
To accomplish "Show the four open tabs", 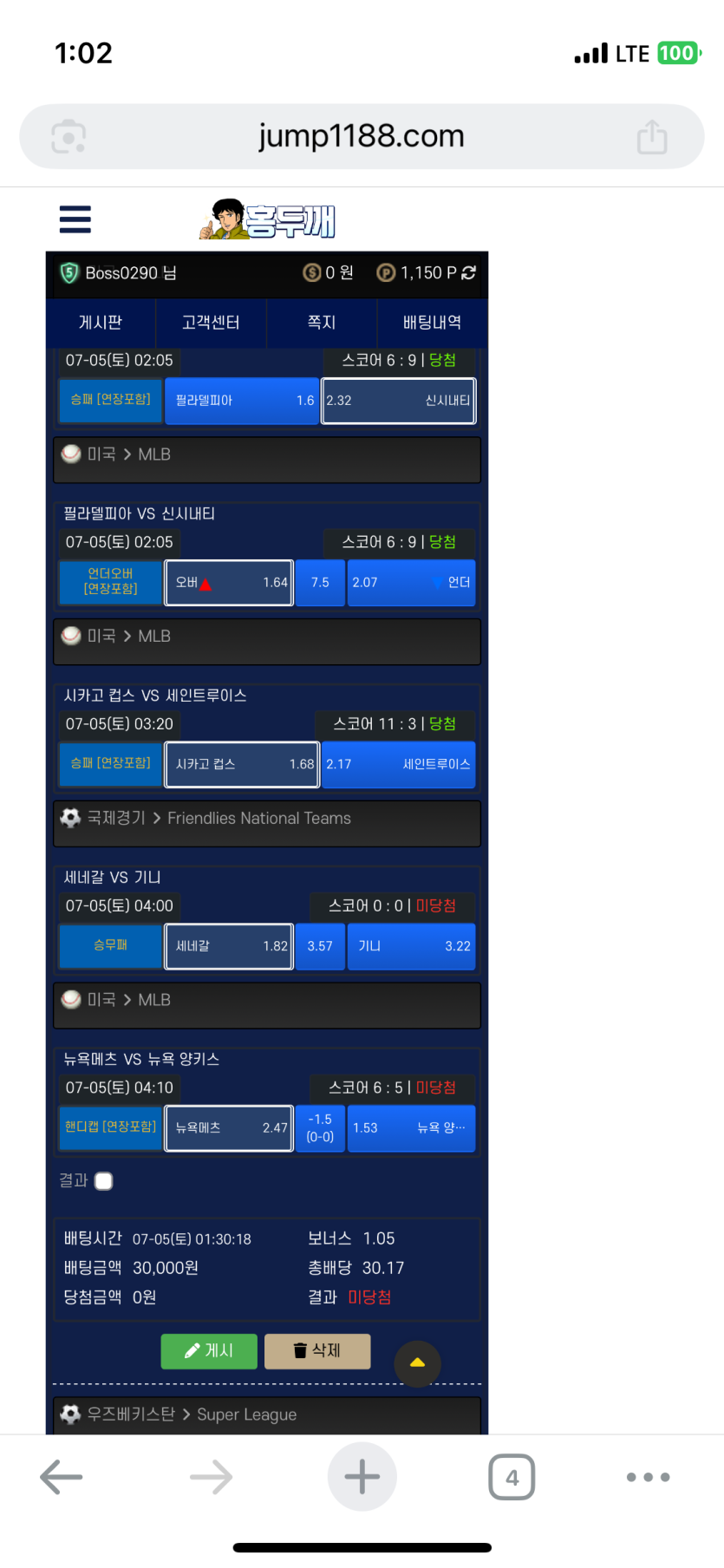I will [x=512, y=1477].
